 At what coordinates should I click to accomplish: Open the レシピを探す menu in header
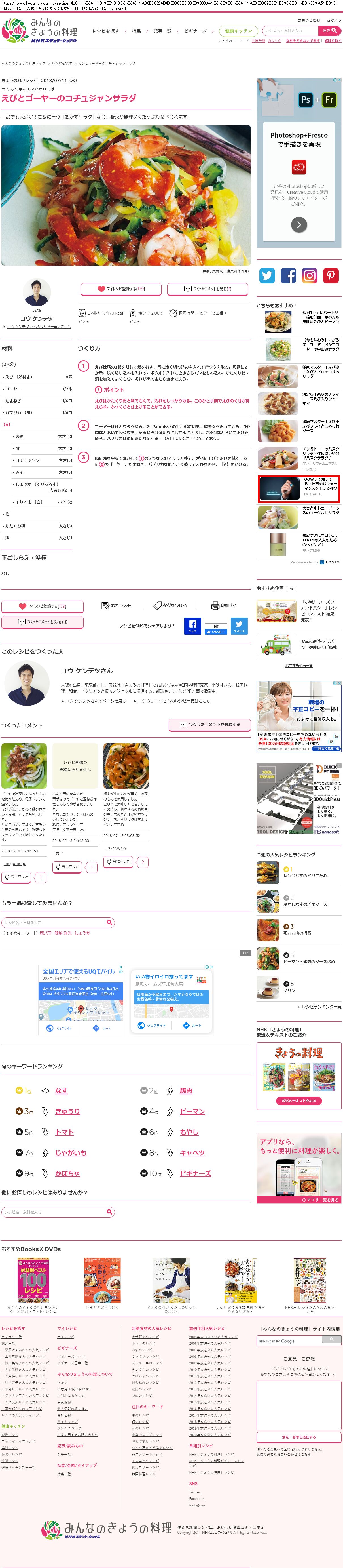[106, 30]
